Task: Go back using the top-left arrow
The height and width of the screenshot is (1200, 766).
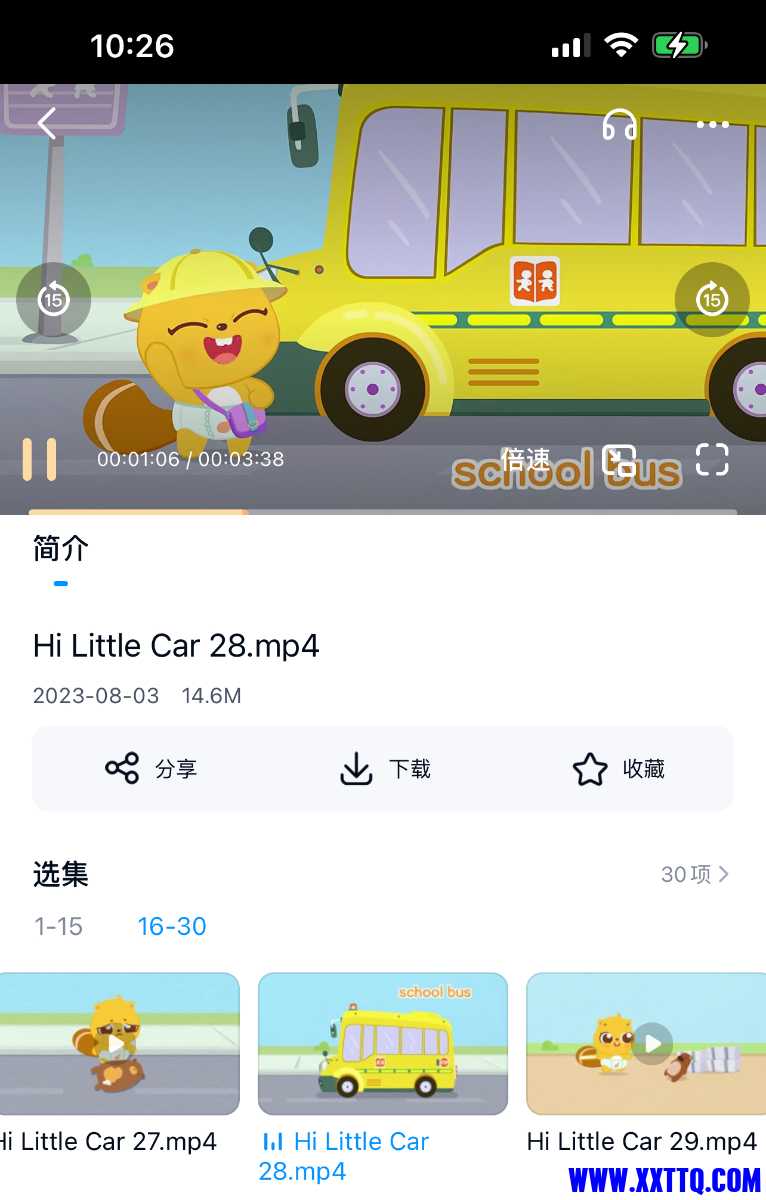Action: 46,124
